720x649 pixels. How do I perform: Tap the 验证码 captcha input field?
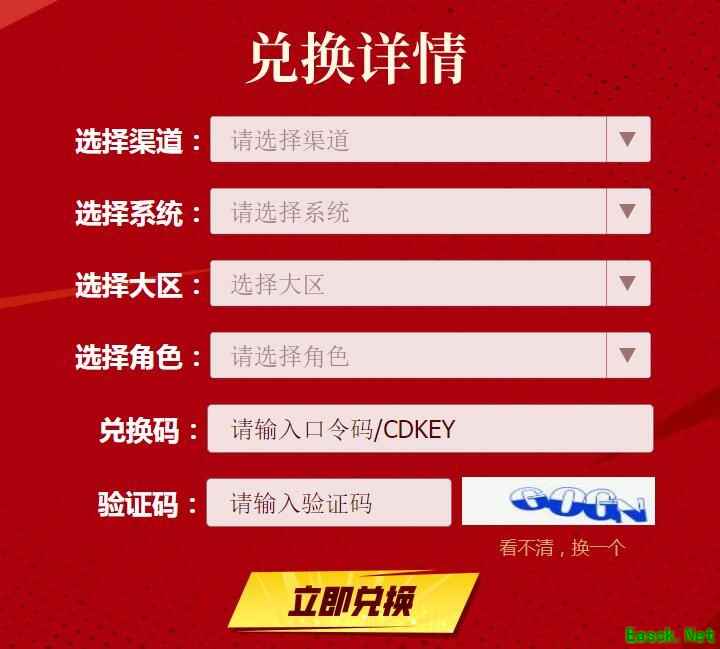tap(329, 502)
